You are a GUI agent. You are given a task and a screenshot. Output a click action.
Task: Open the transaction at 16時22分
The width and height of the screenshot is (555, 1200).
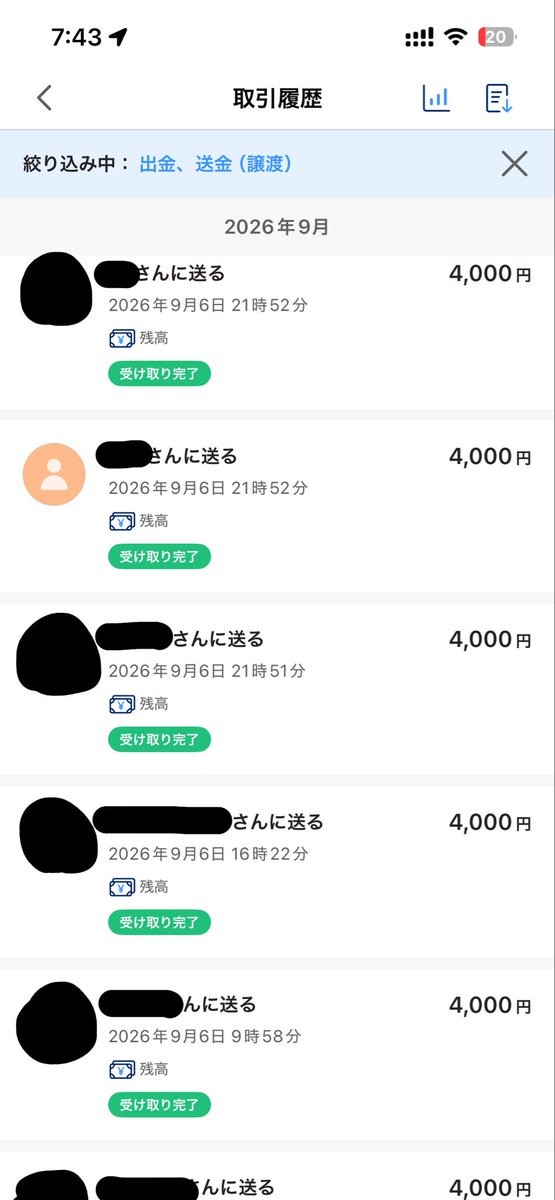[x=277, y=872]
